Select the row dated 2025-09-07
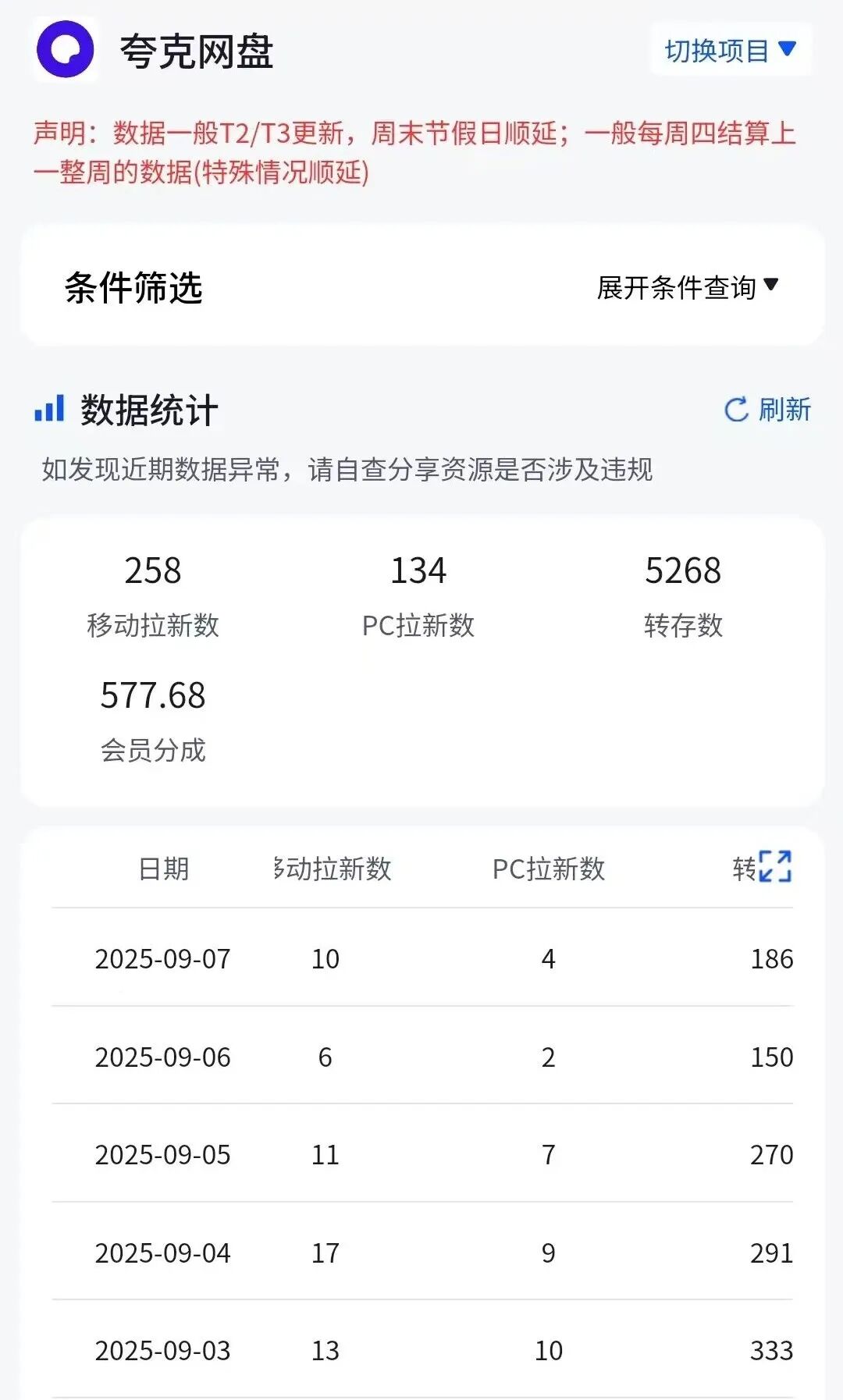The width and height of the screenshot is (843, 1400). [x=421, y=958]
